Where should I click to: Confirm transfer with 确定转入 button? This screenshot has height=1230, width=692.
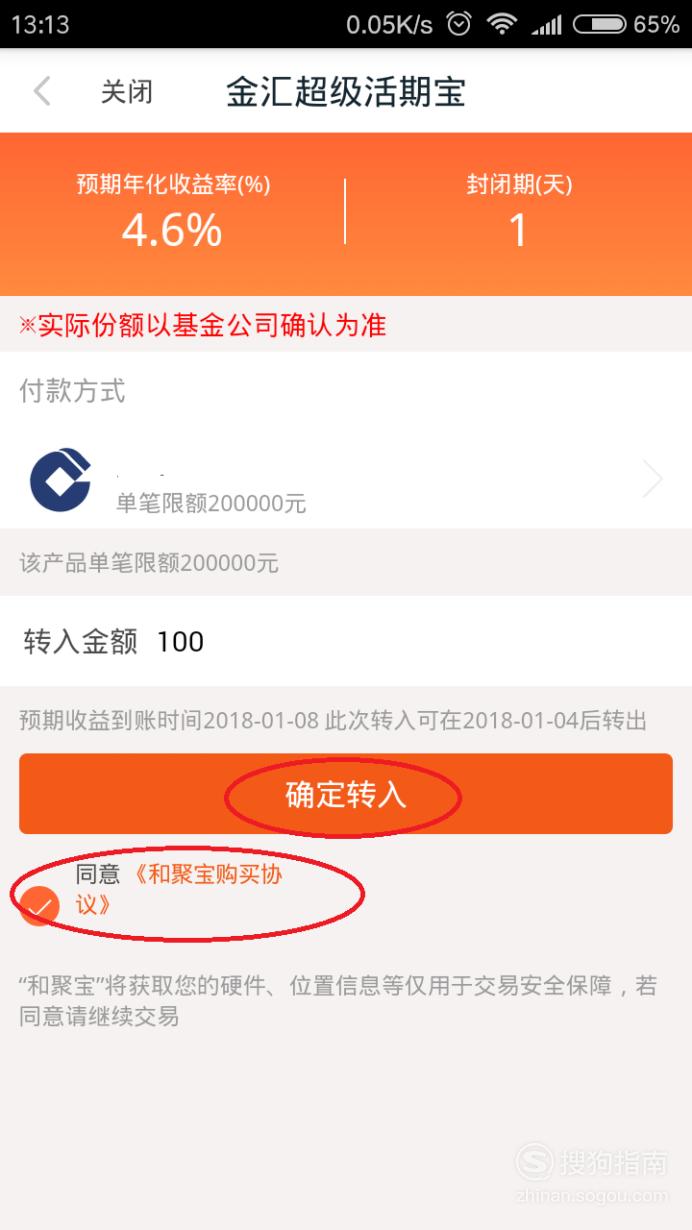[346, 794]
